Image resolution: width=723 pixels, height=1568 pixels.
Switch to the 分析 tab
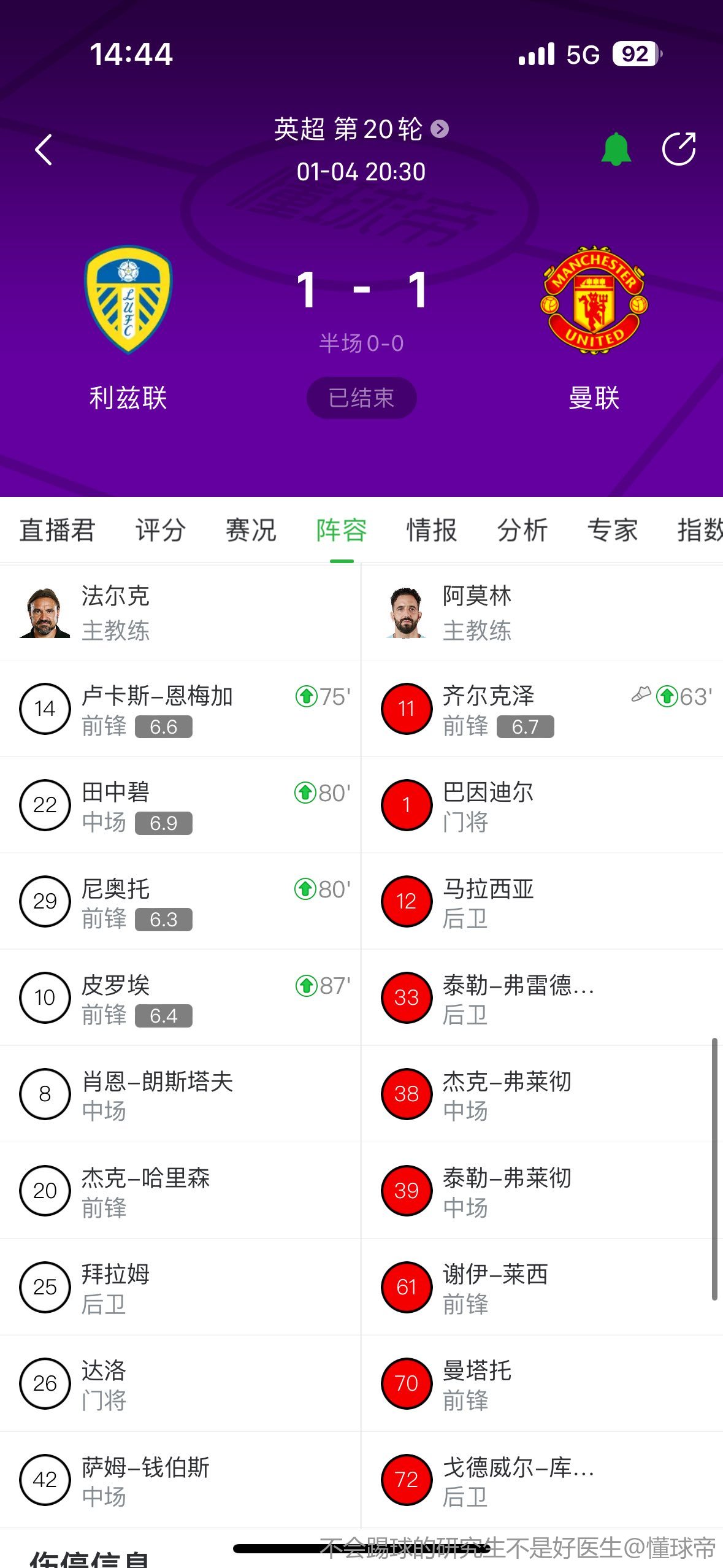522,530
